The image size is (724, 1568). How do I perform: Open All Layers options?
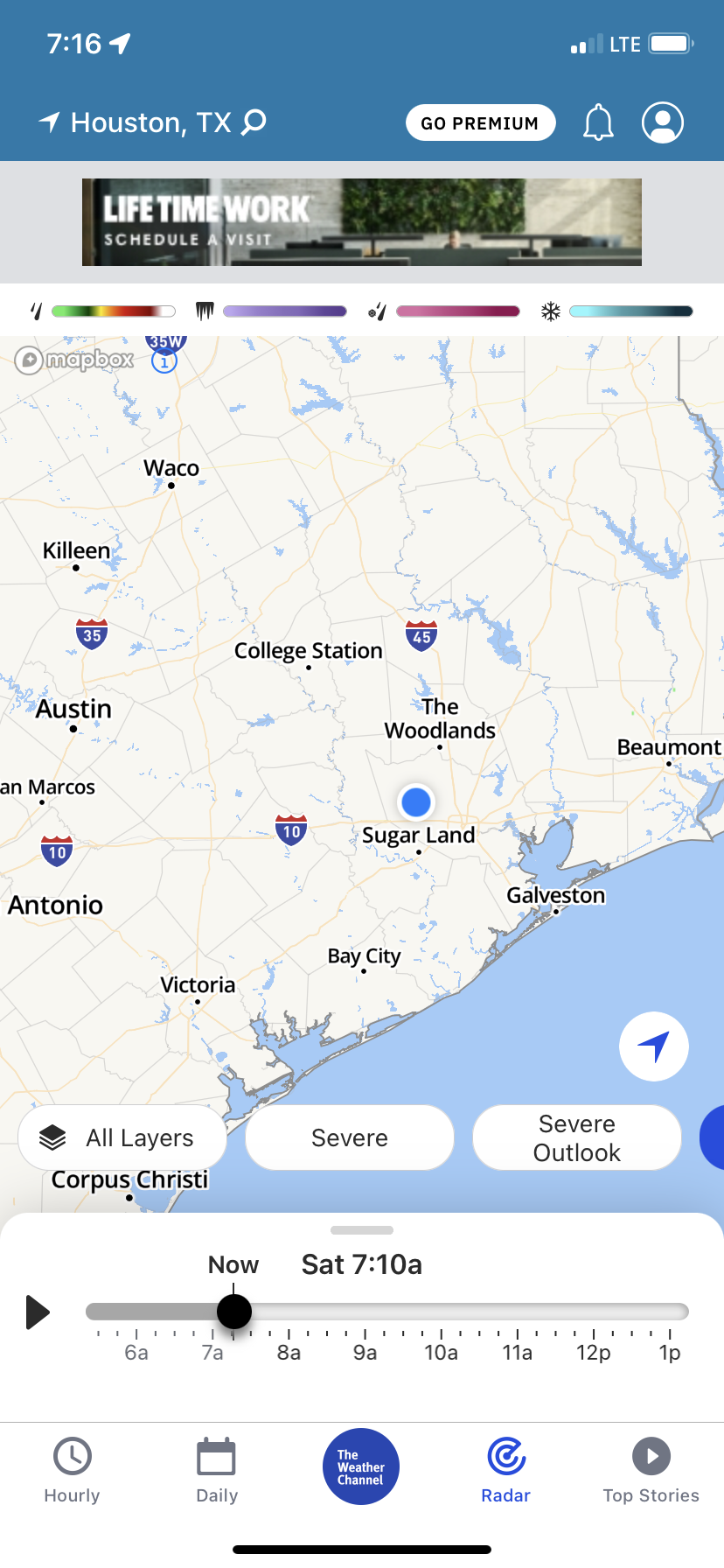(x=122, y=1137)
